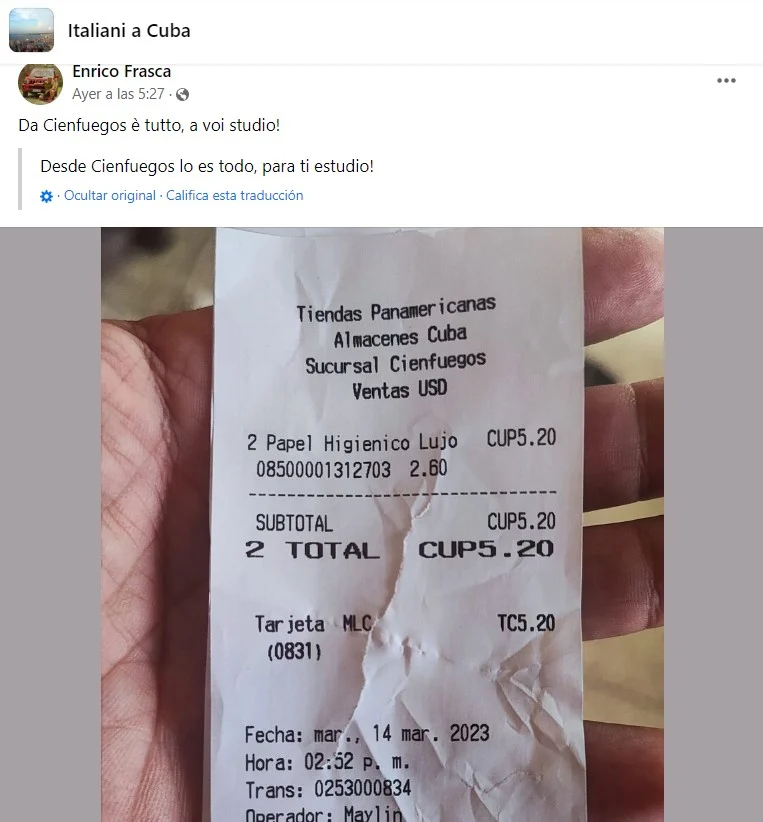Viewport: 763px width, 822px height.
Task: Open the post timestamp Ayer a las 5:27
Action: pos(118,94)
